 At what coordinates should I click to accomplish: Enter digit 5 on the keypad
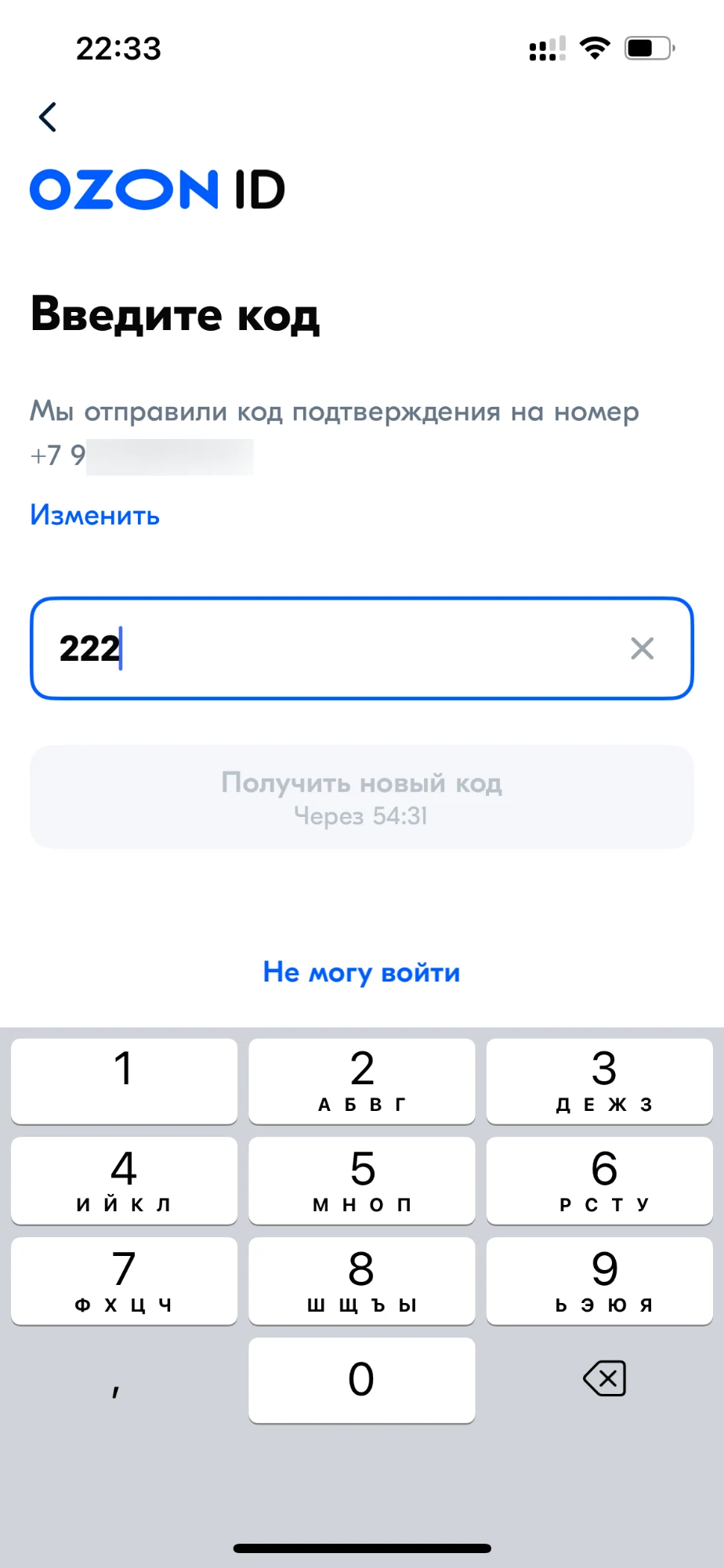pos(361,1180)
